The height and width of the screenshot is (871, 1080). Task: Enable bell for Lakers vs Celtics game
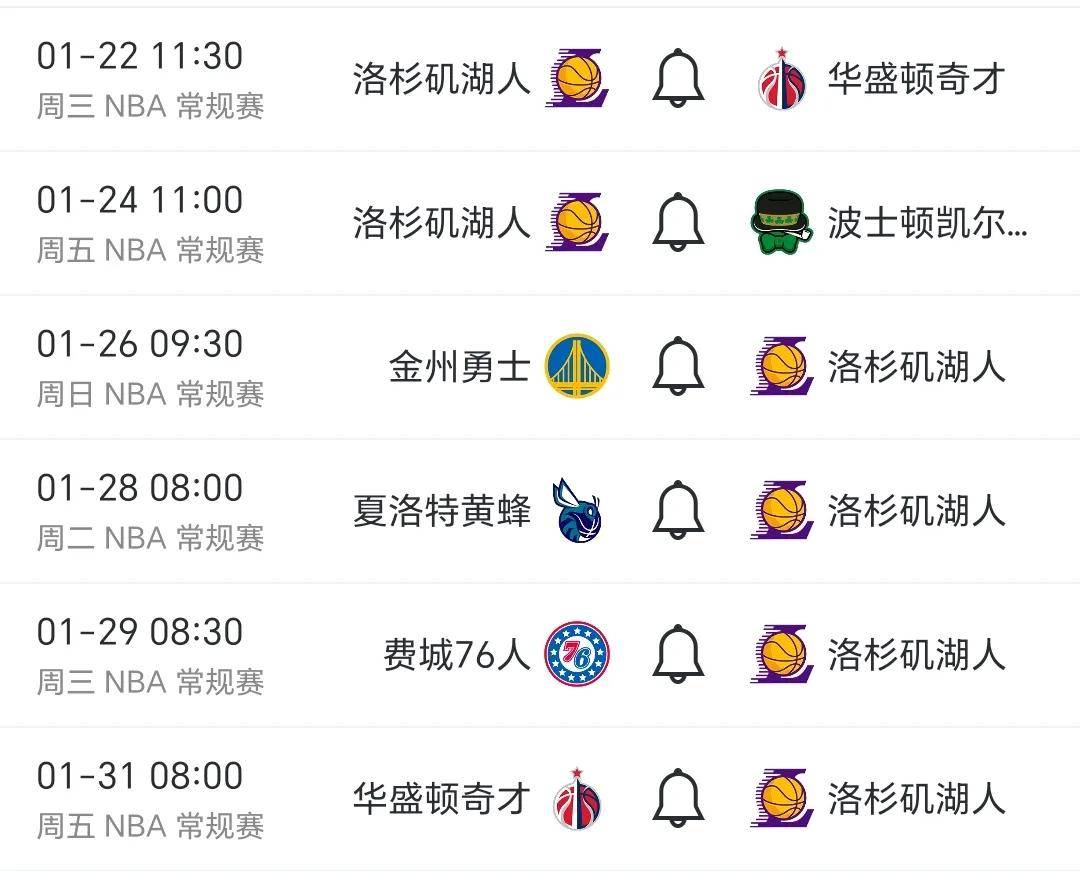pos(678,222)
